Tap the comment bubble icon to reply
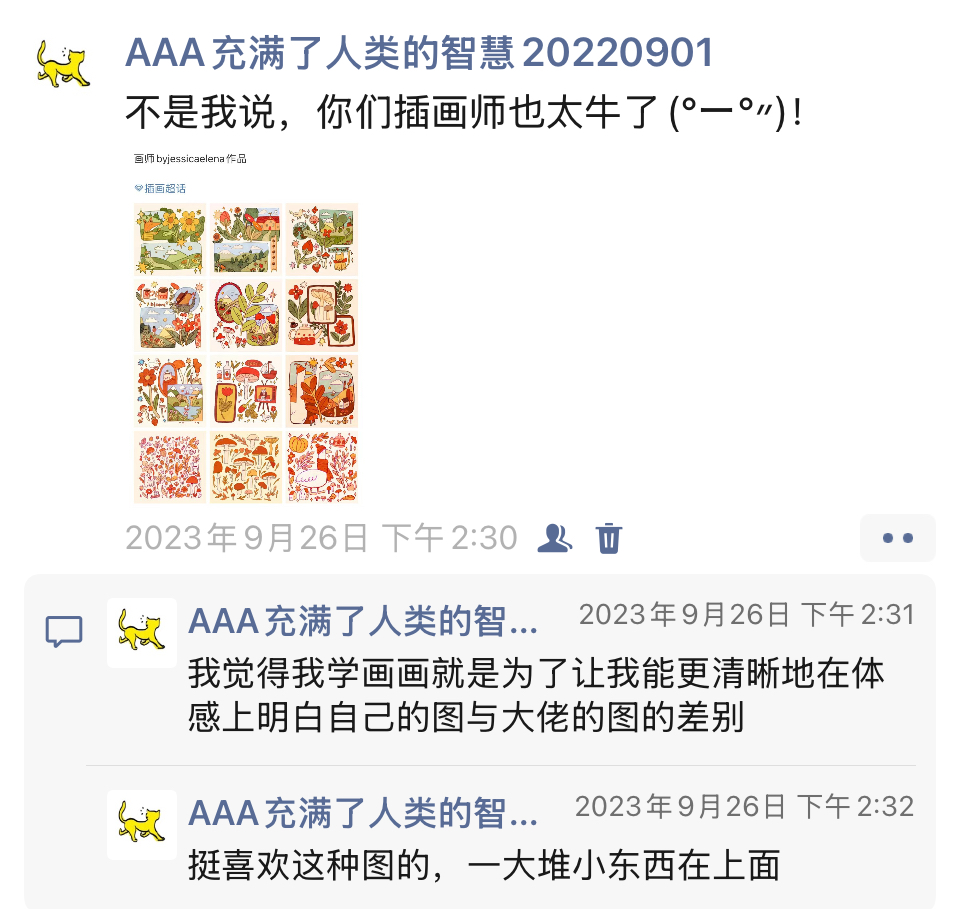 [x=64, y=631]
